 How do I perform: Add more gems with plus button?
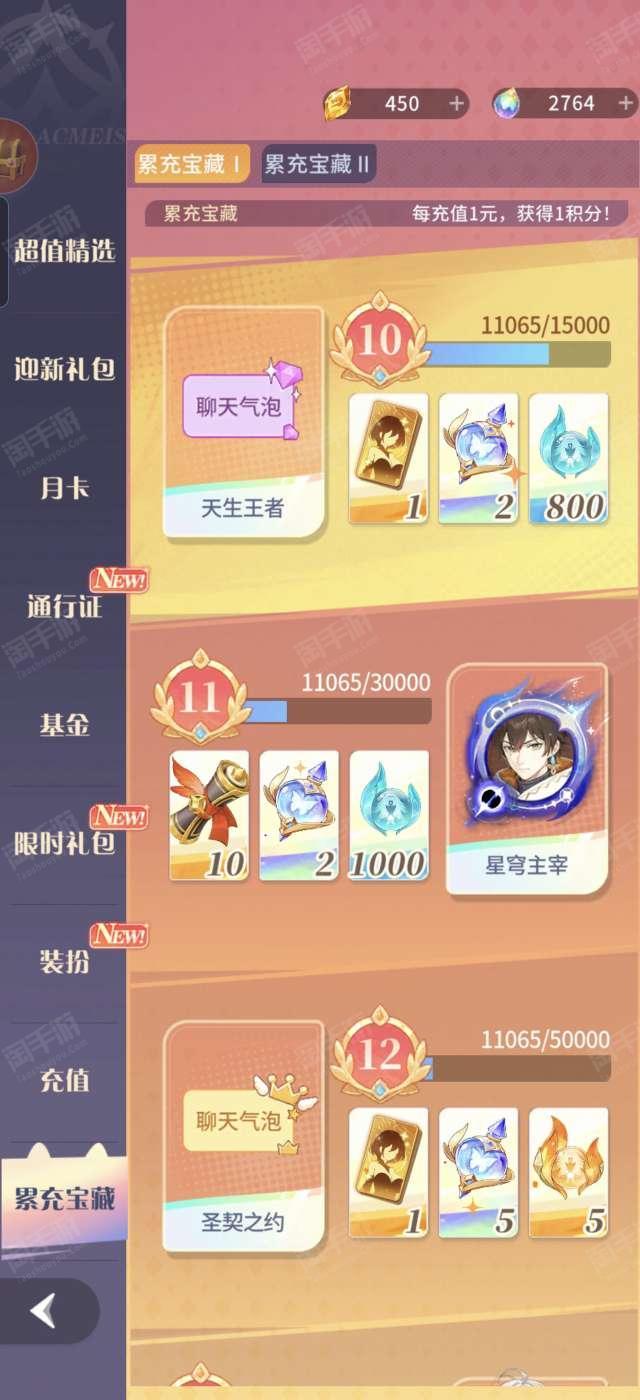pyautogui.click(x=626, y=103)
